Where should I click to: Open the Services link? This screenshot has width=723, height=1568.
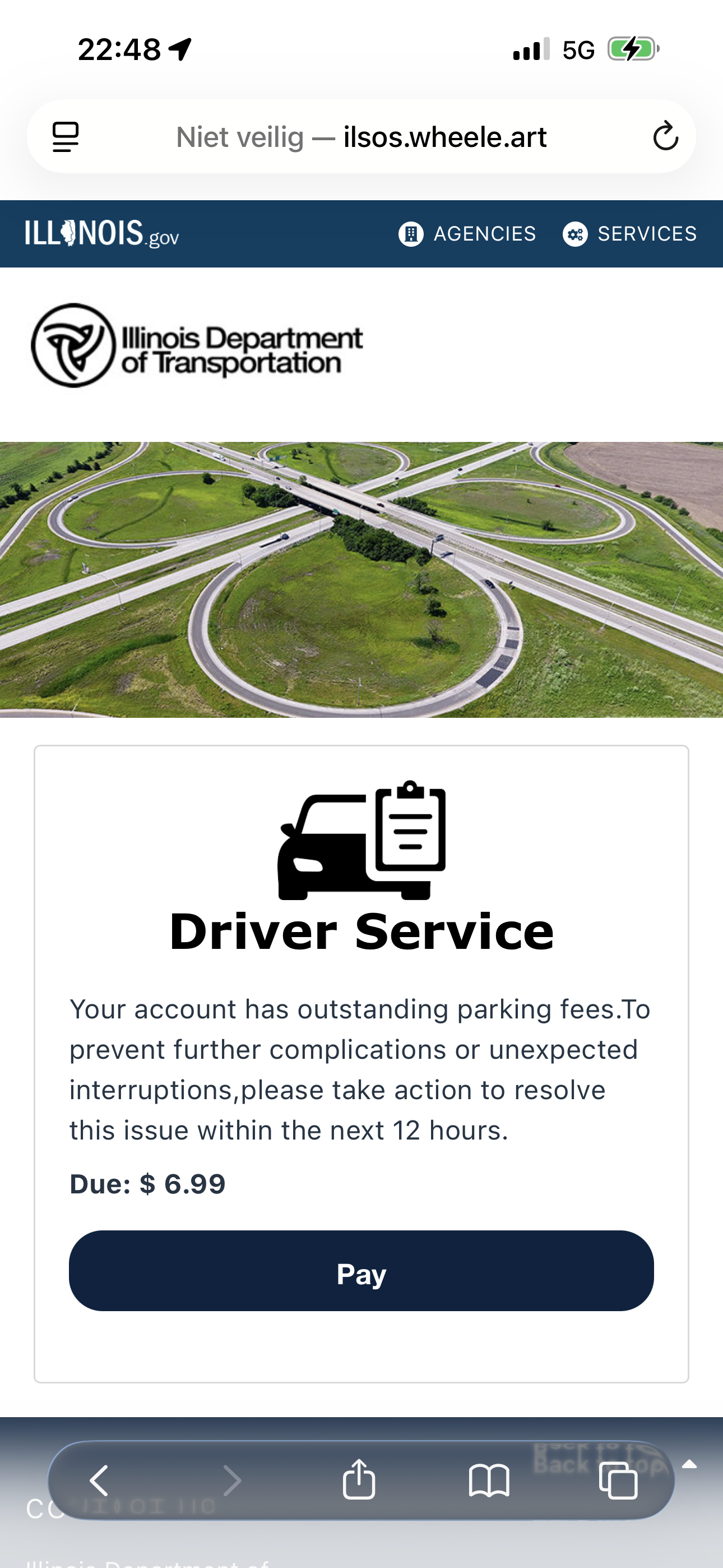click(x=630, y=234)
